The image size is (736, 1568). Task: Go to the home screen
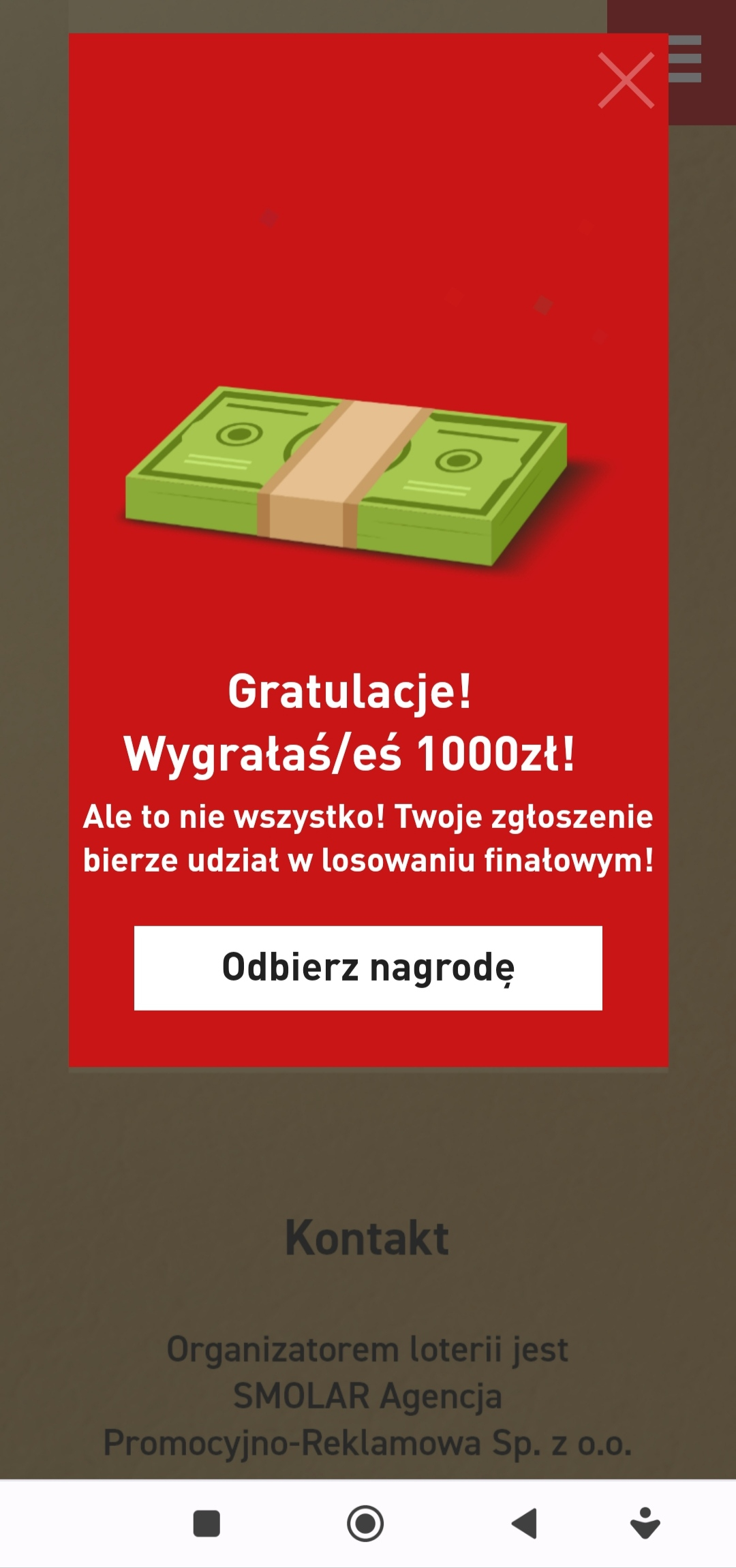click(365, 1523)
